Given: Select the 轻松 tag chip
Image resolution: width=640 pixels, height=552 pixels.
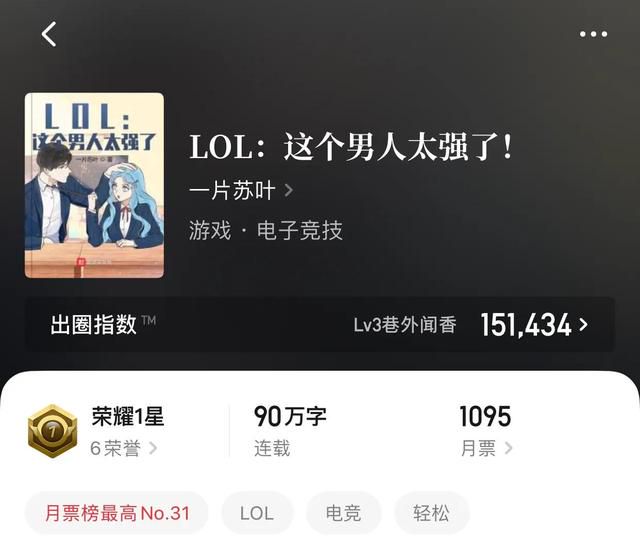Looking at the screenshot, I should pyautogui.click(x=431, y=514).
